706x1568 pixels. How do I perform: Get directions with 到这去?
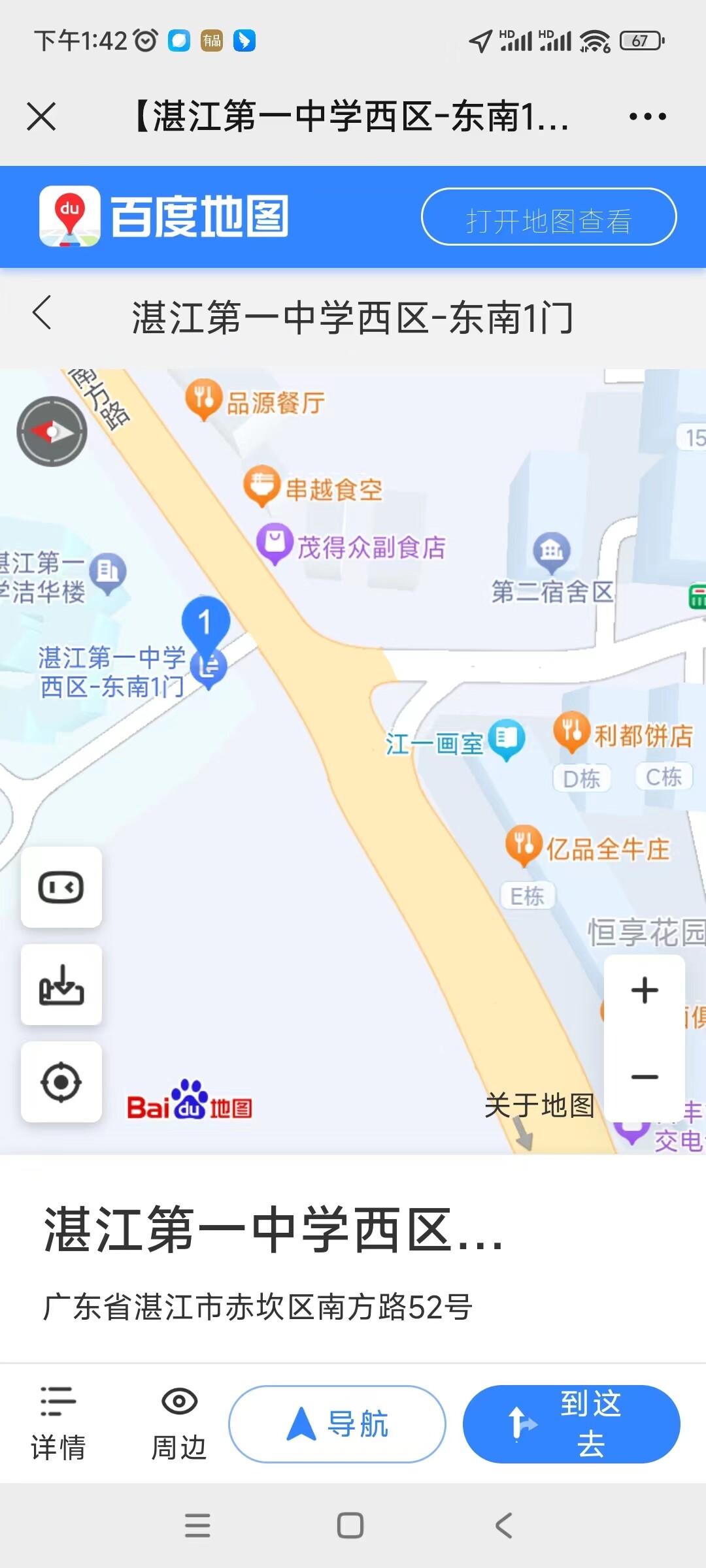click(571, 1424)
